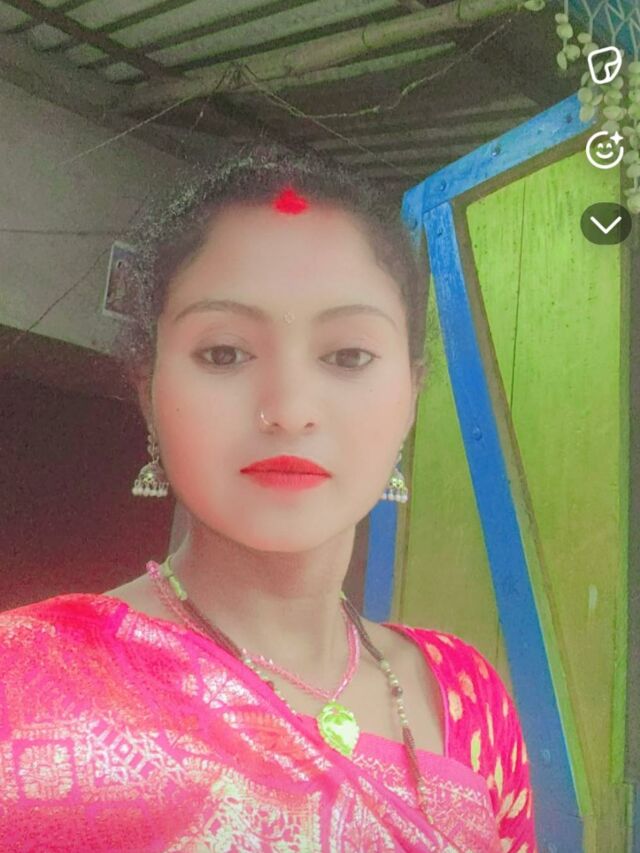
Task: Open the sticker picker
Action: pyautogui.click(x=604, y=65)
